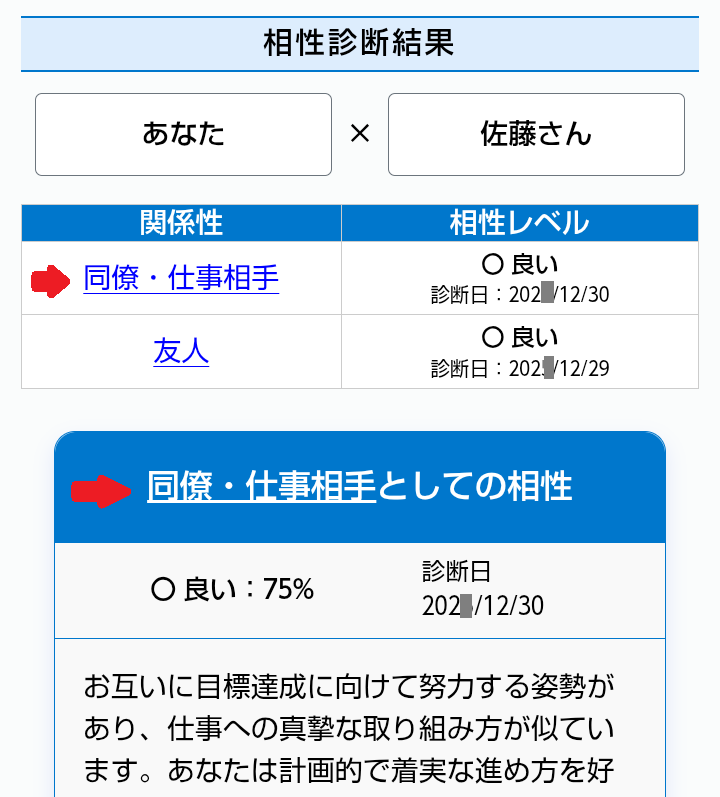Tap 同僚・仕事相手 link in the blue card header

click(x=261, y=487)
